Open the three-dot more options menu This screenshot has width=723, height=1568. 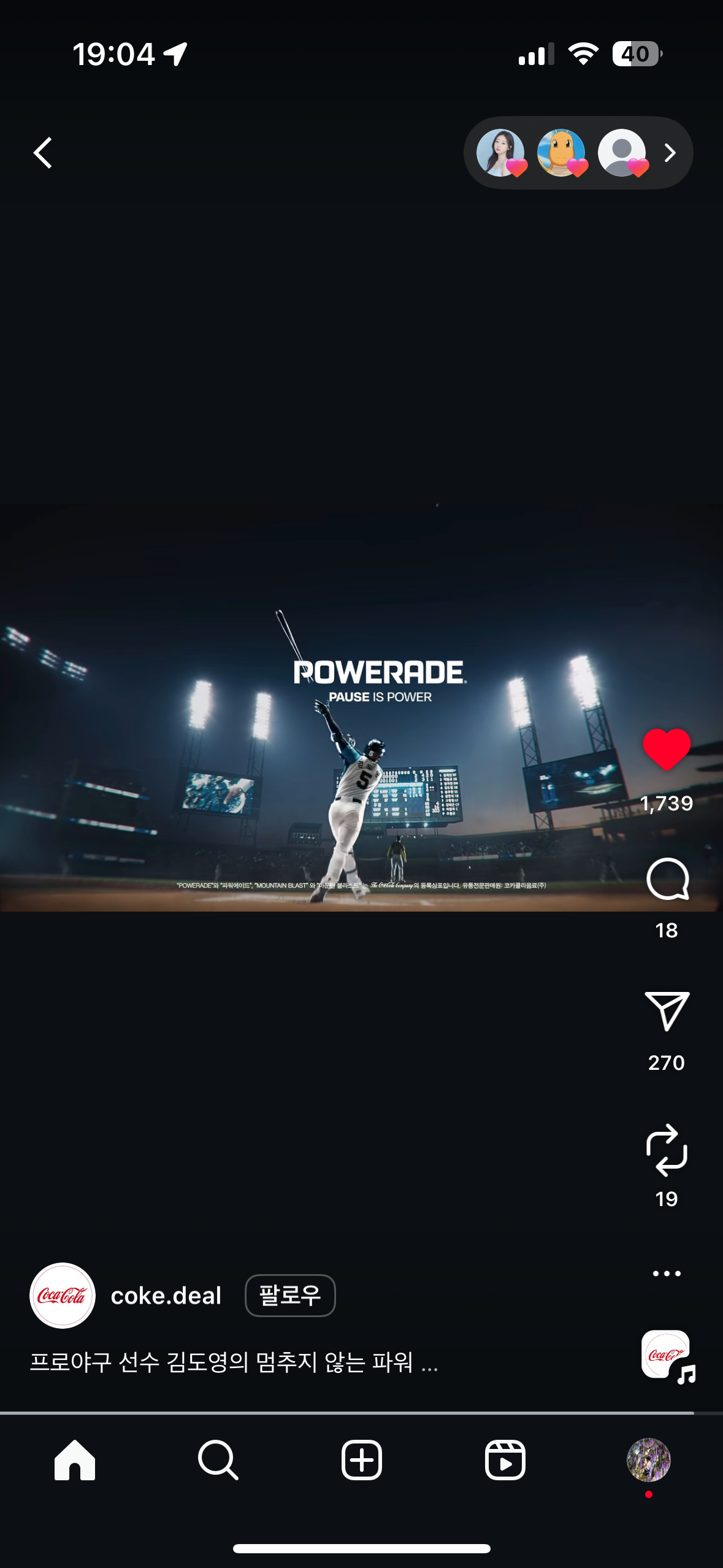667,1274
